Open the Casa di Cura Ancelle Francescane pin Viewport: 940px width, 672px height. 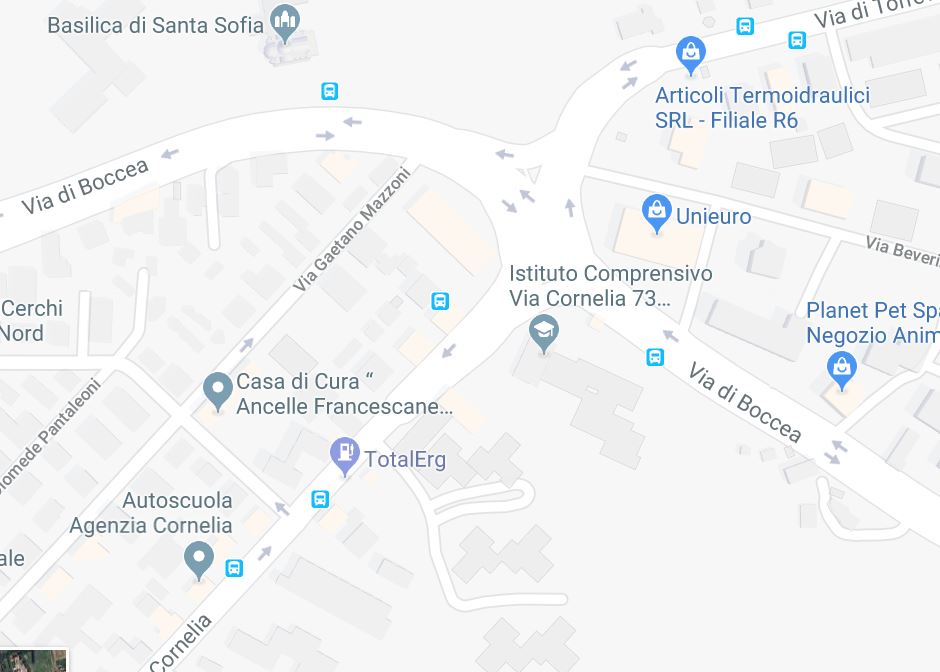pos(217,389)
